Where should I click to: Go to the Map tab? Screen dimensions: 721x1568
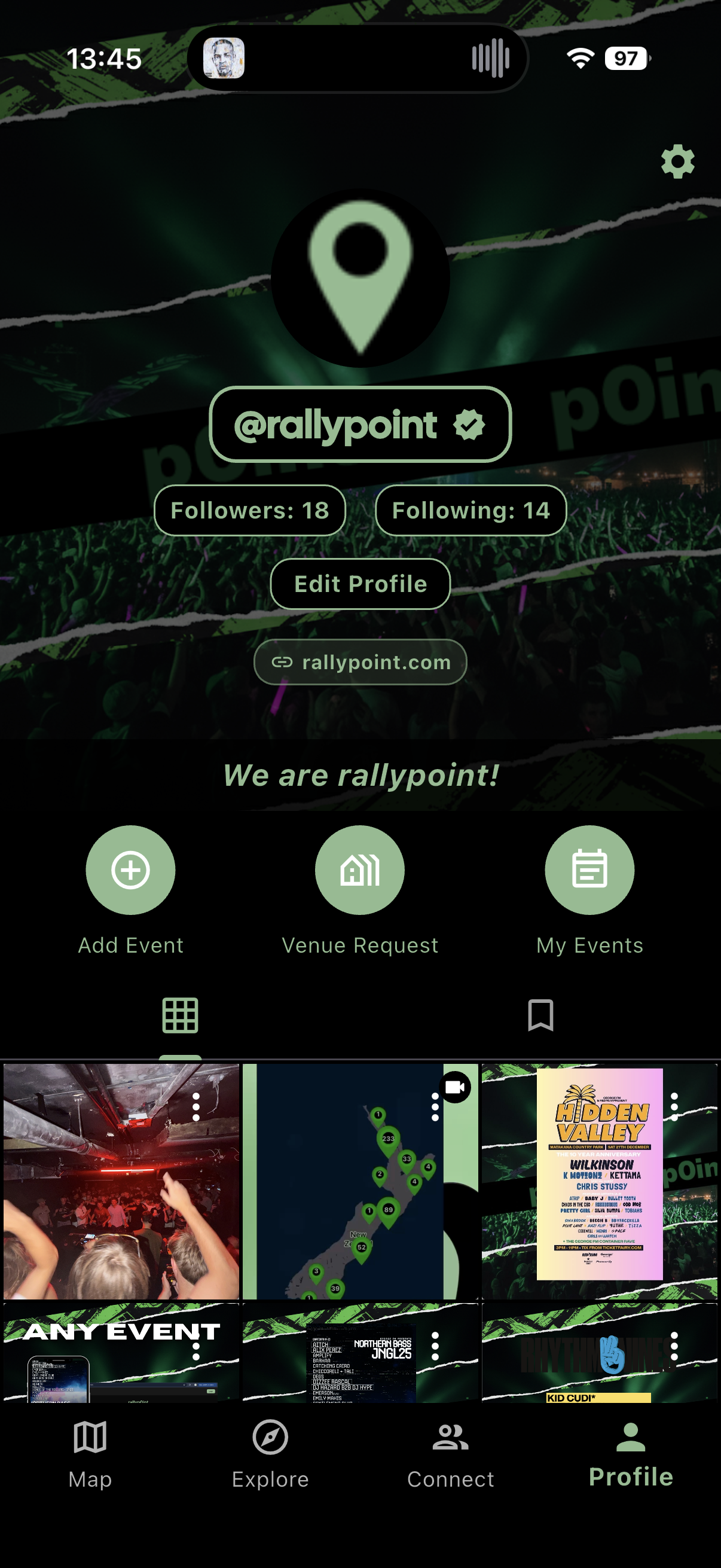(90, 1453)
